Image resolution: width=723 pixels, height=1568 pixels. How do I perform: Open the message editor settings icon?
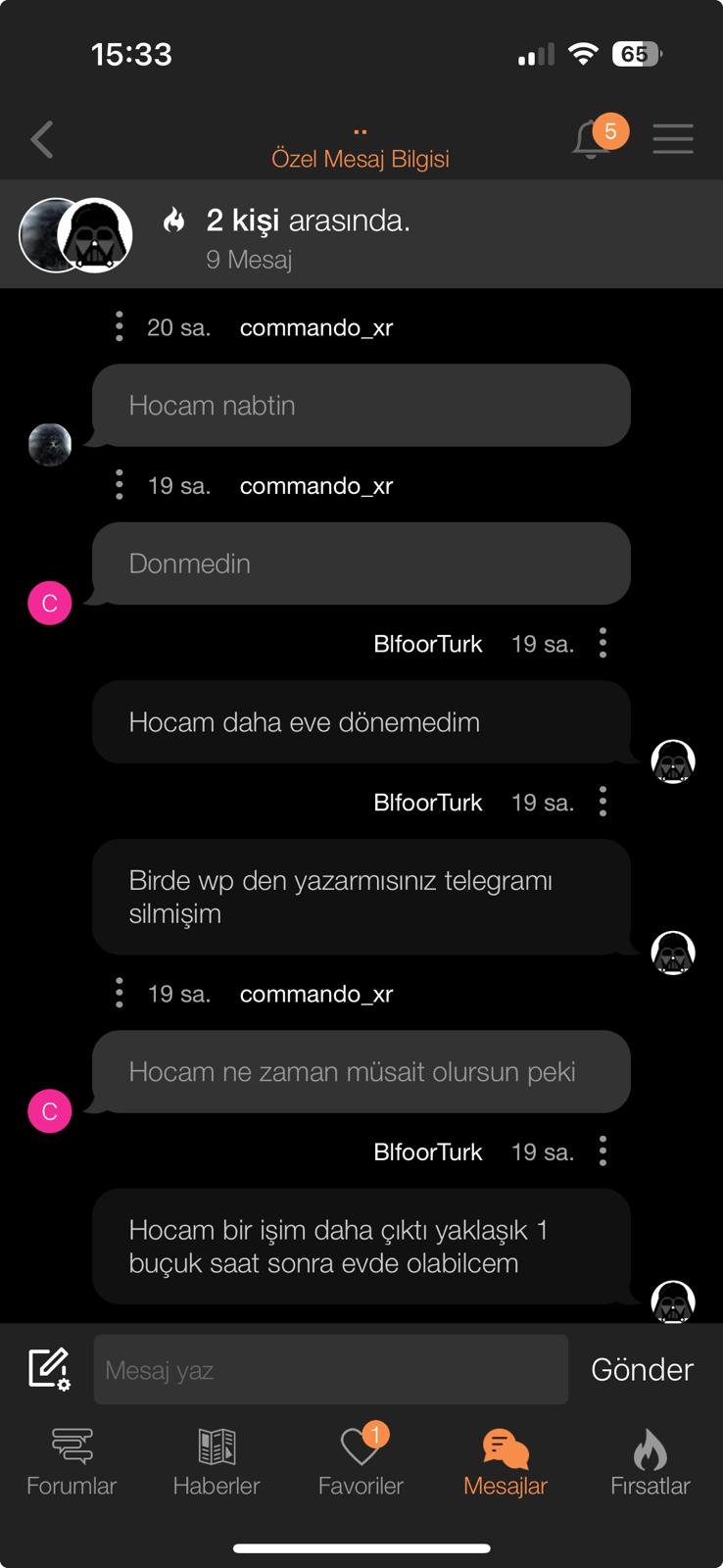coord(49,1369)
